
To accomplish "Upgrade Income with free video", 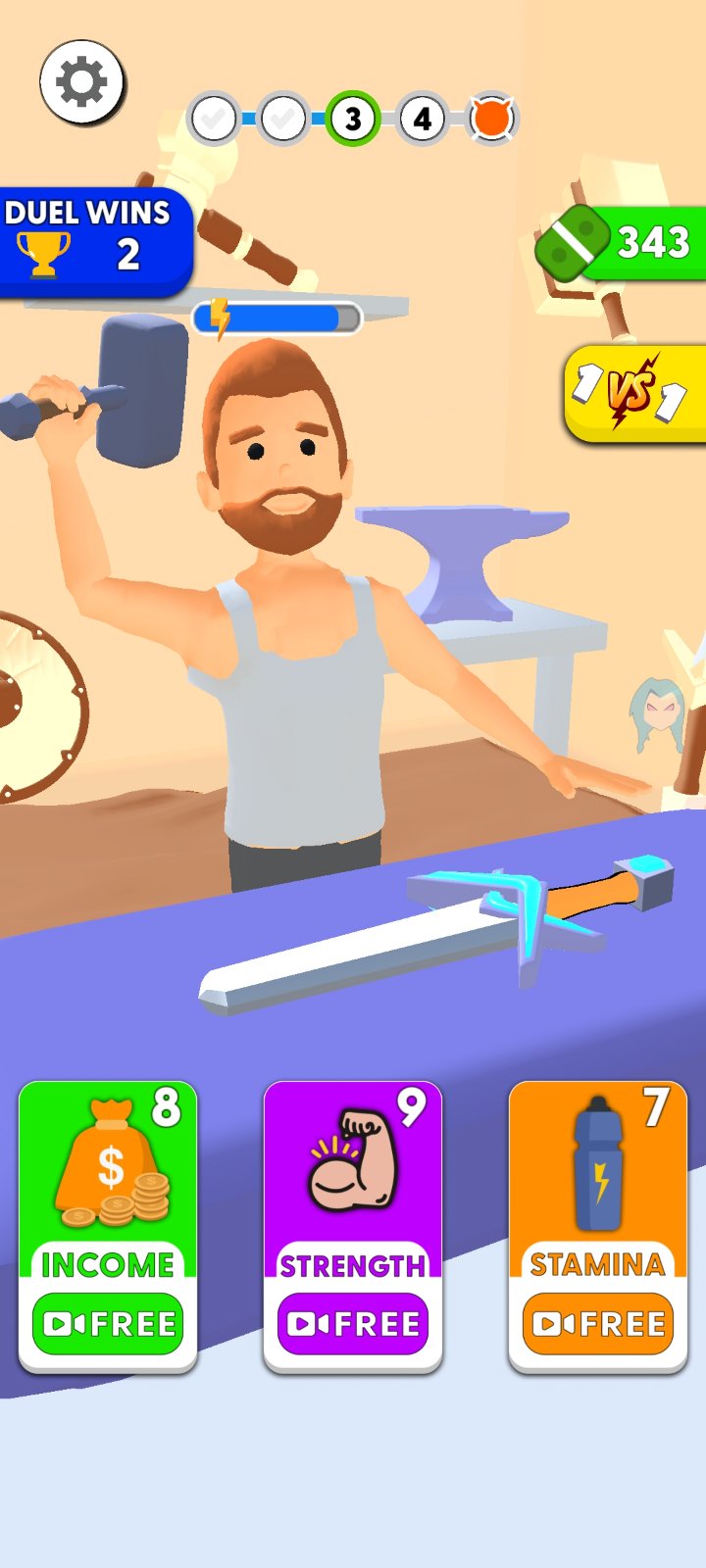I will pos(108,1324).
